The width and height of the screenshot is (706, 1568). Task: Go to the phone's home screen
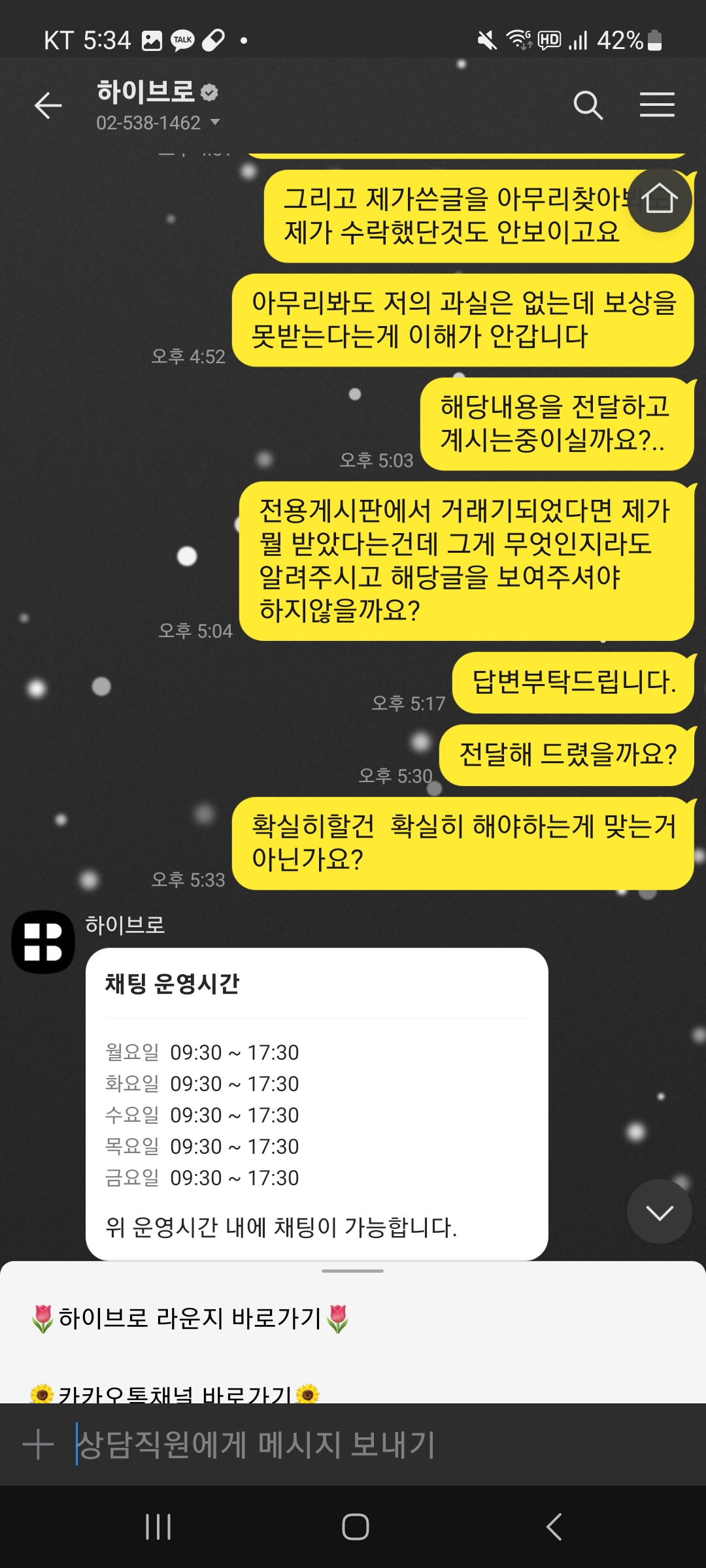[355, 1527]
